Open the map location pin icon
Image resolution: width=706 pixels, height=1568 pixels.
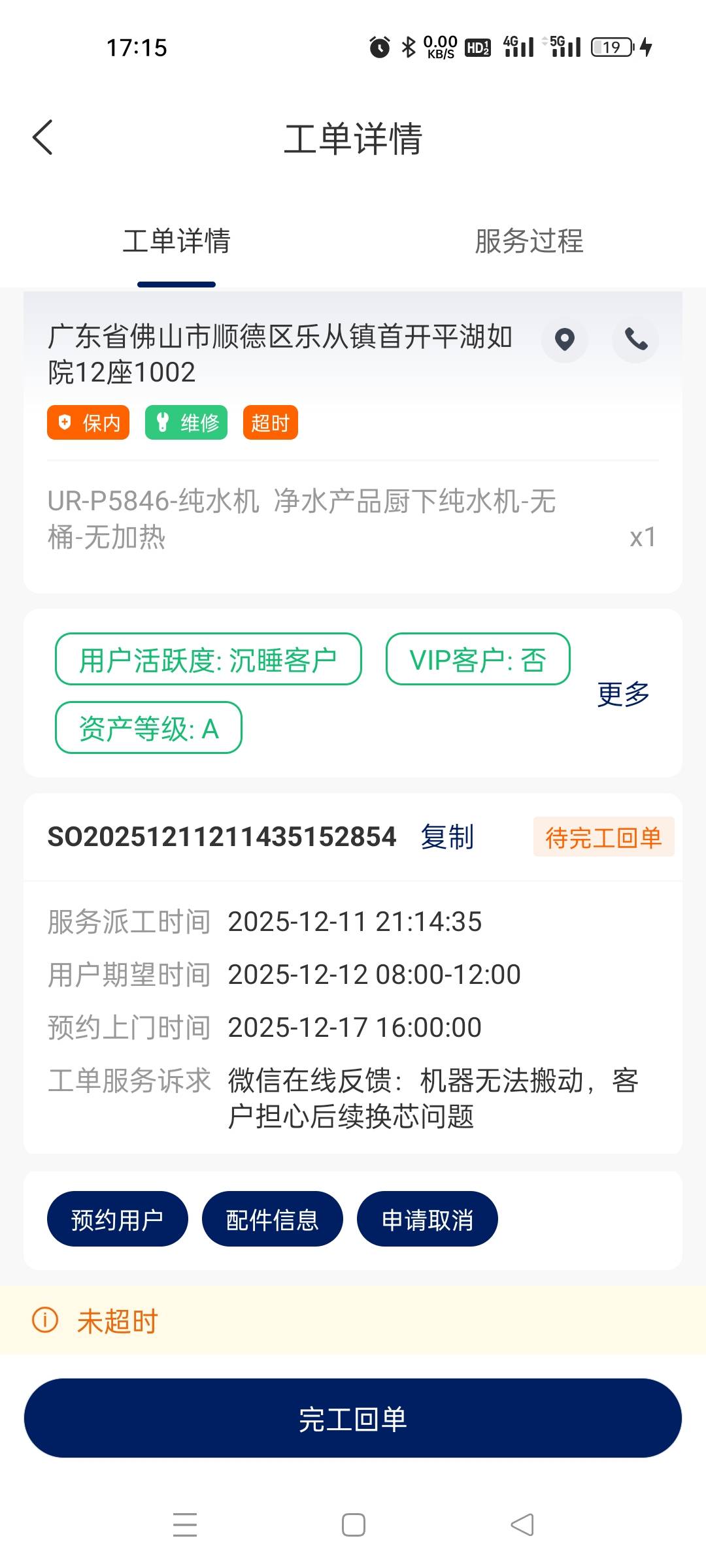(564, 339)
